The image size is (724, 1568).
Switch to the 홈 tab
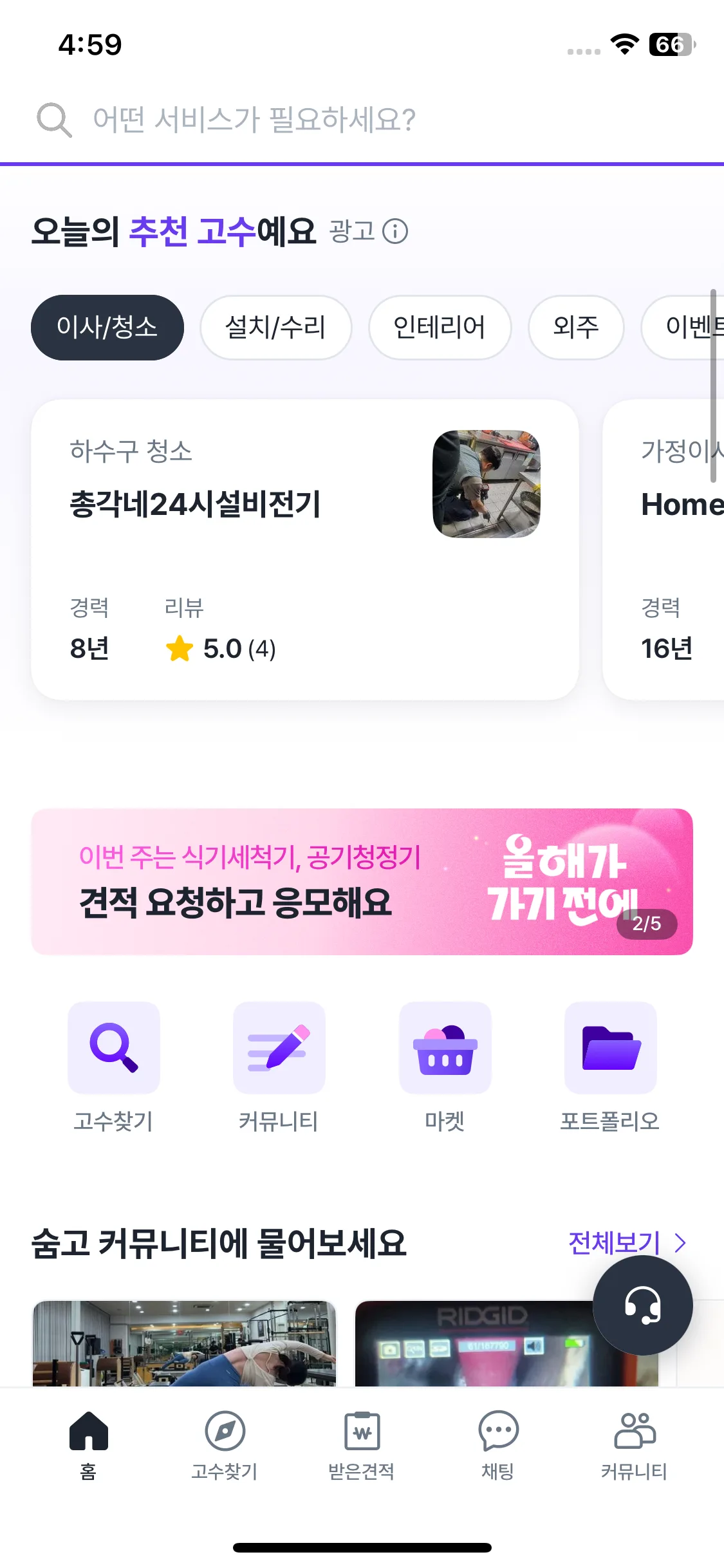click(x=88, y=1443)
